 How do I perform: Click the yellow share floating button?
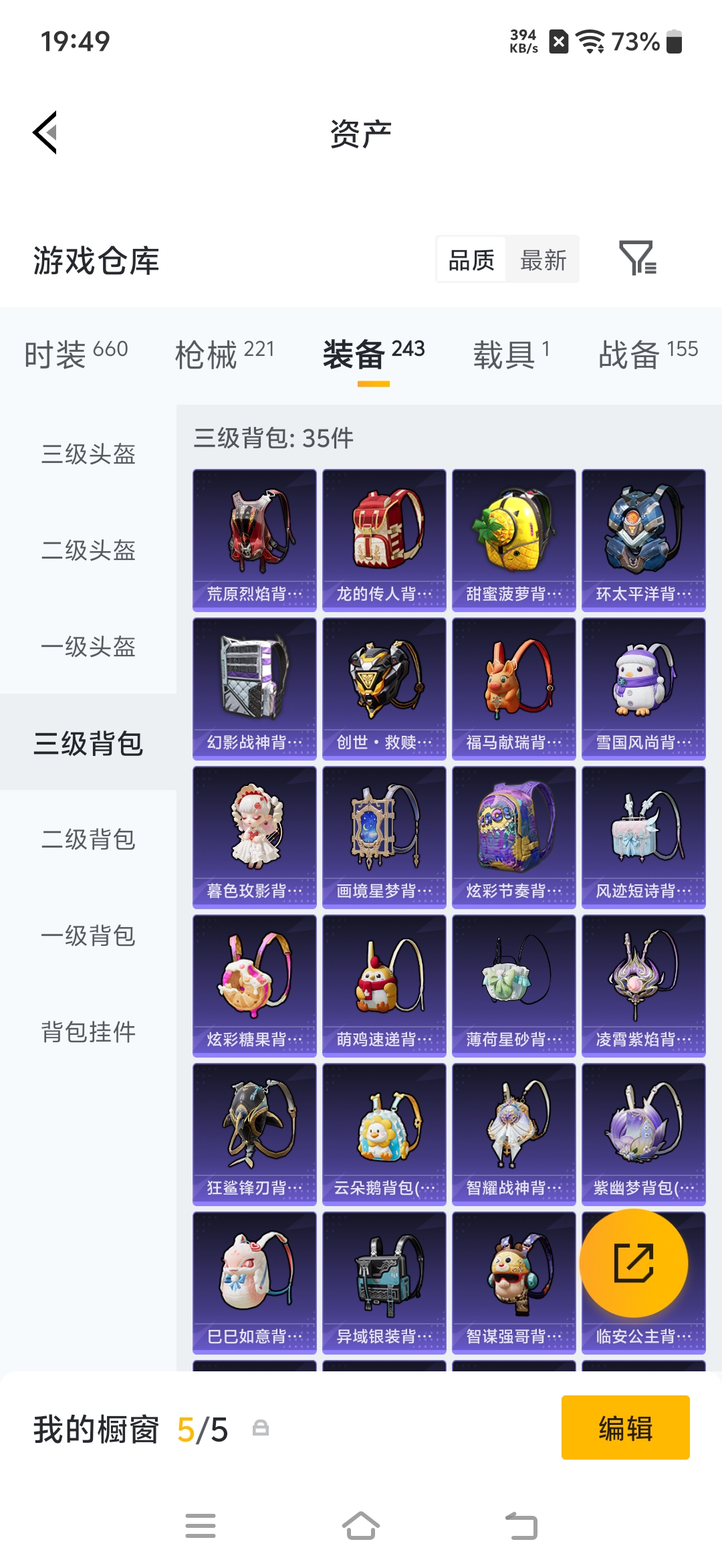pos(635,1263)
